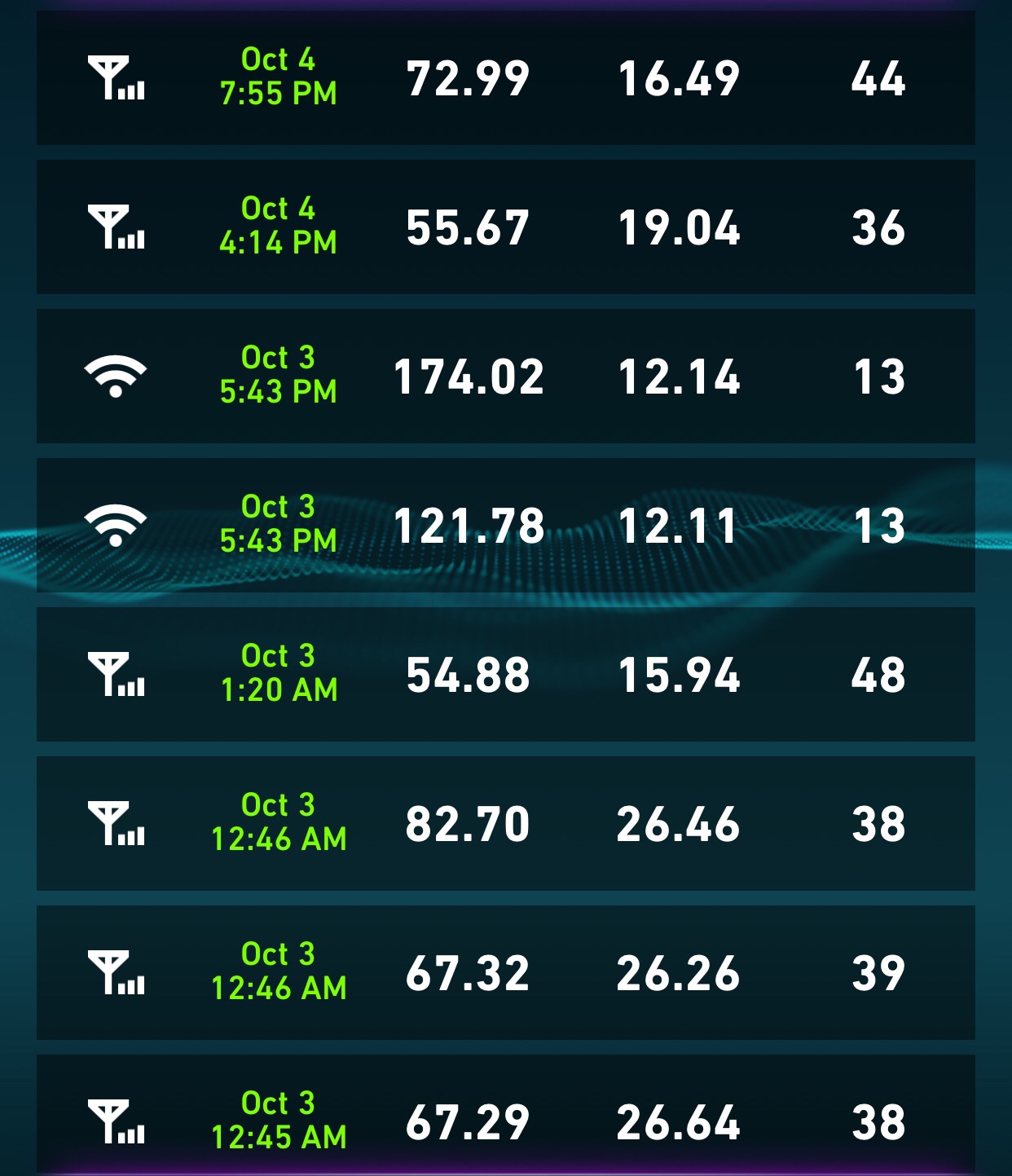Screen dimensions: 1012x1176
Task: Open the Wi-Fi result with 174.02 download
Action: point(505,377)
